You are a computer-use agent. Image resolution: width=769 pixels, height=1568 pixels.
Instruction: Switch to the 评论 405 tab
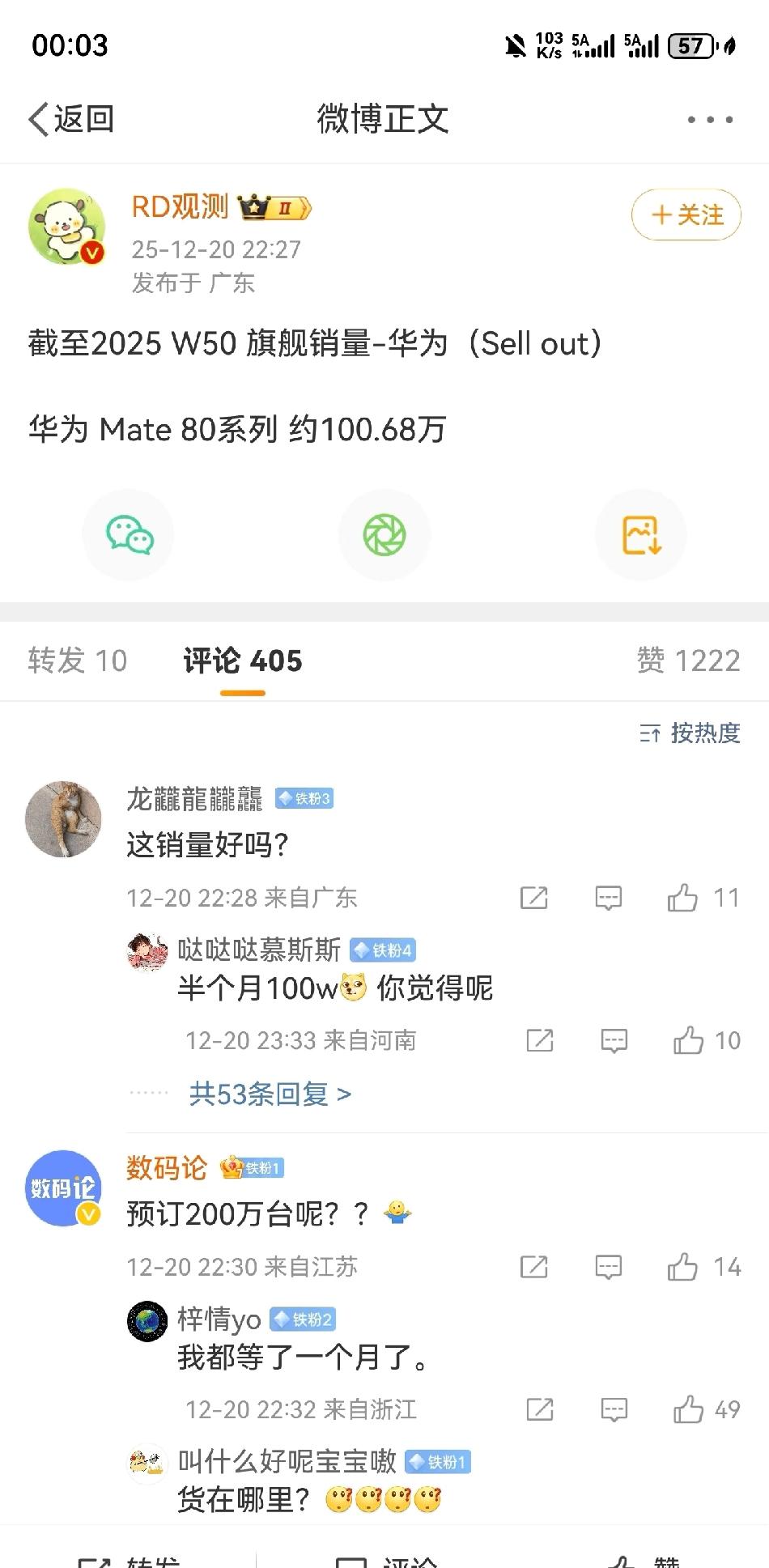[x=241, y=661]
